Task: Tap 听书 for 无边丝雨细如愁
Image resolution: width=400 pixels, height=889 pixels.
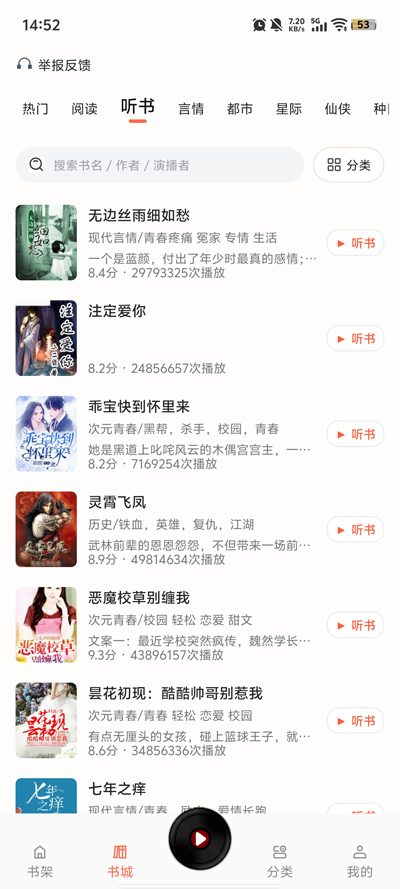Action: tap(355, 243)
